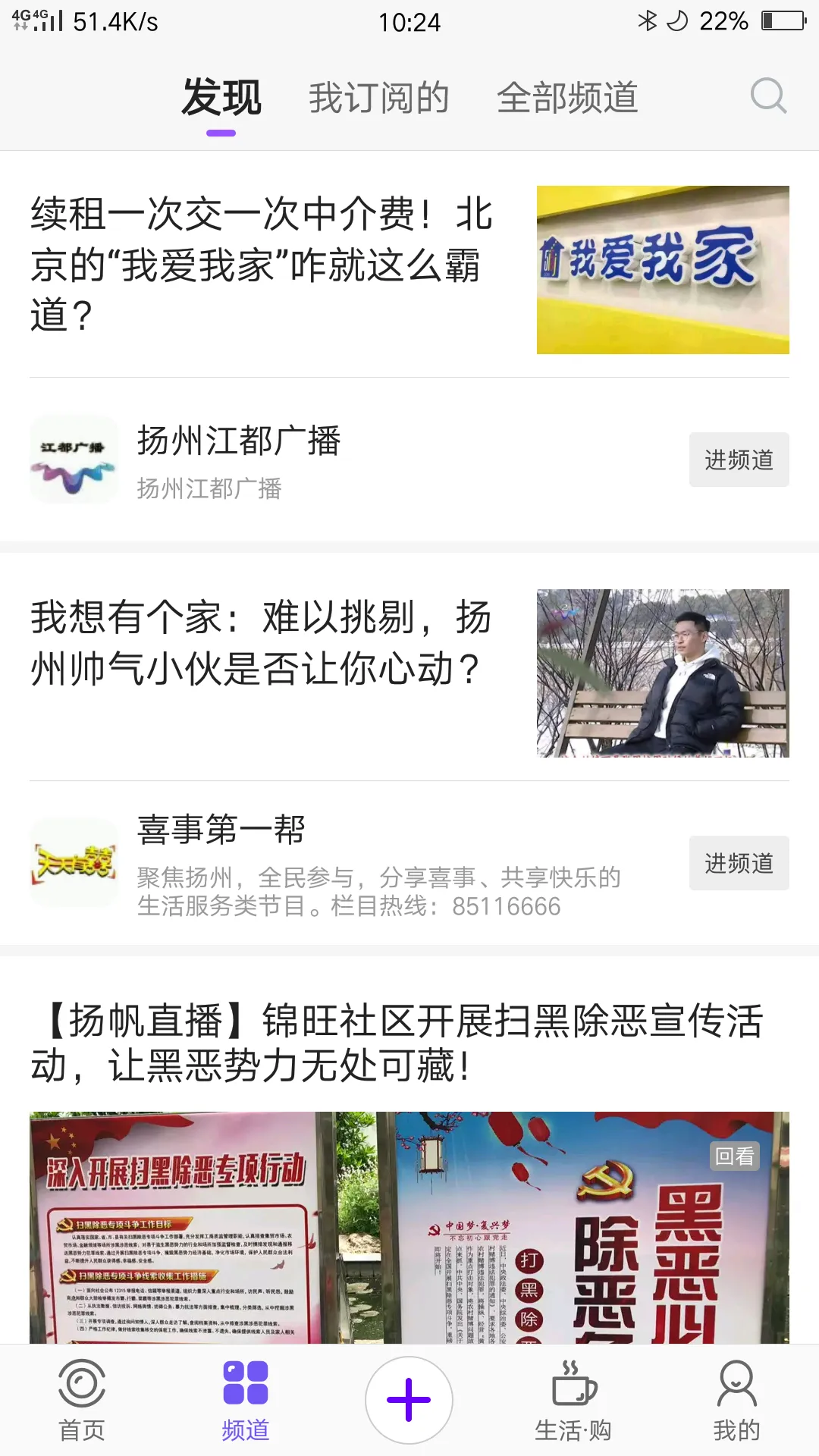Tap the 回看 replay badge on the livestream image

coord(733,1156)
